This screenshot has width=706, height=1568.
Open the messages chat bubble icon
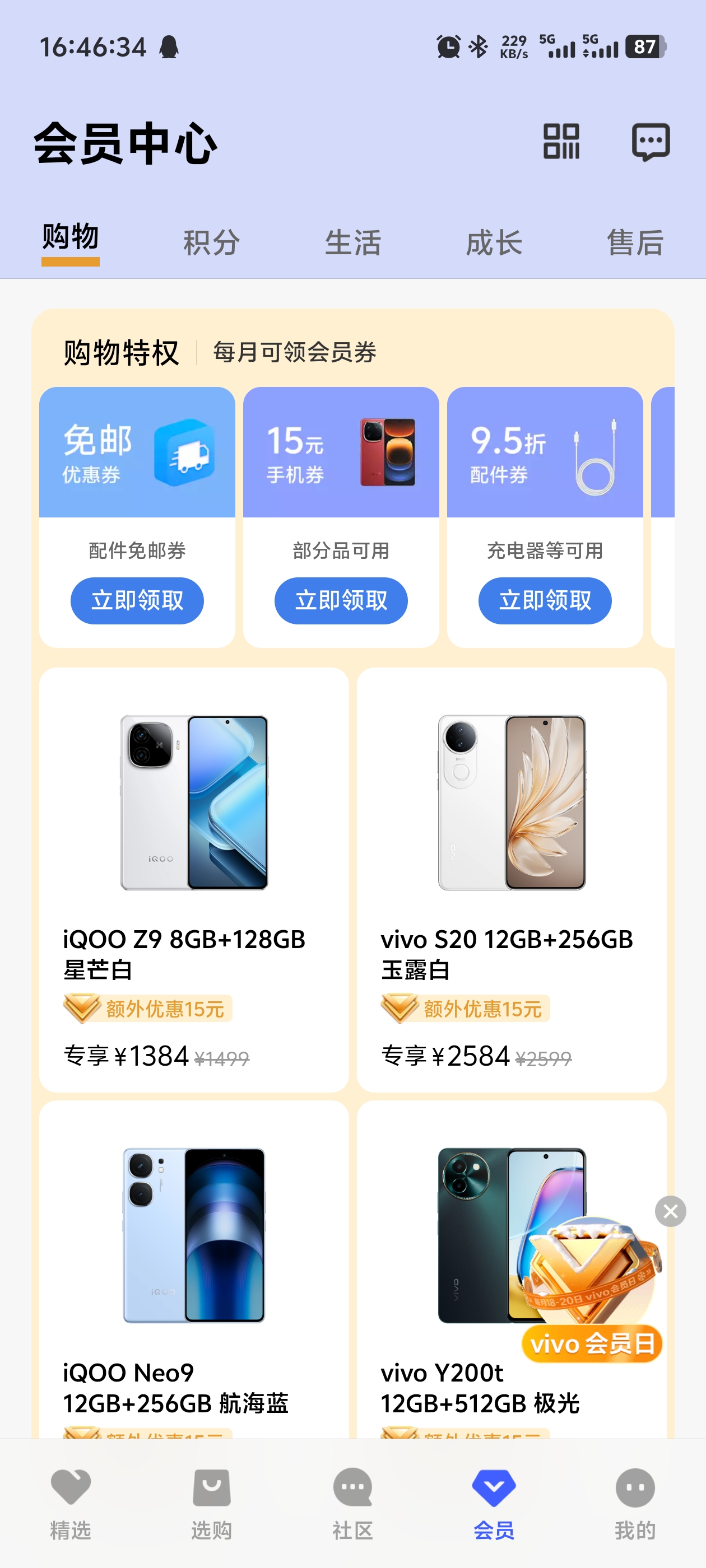(x=651, y=142)
